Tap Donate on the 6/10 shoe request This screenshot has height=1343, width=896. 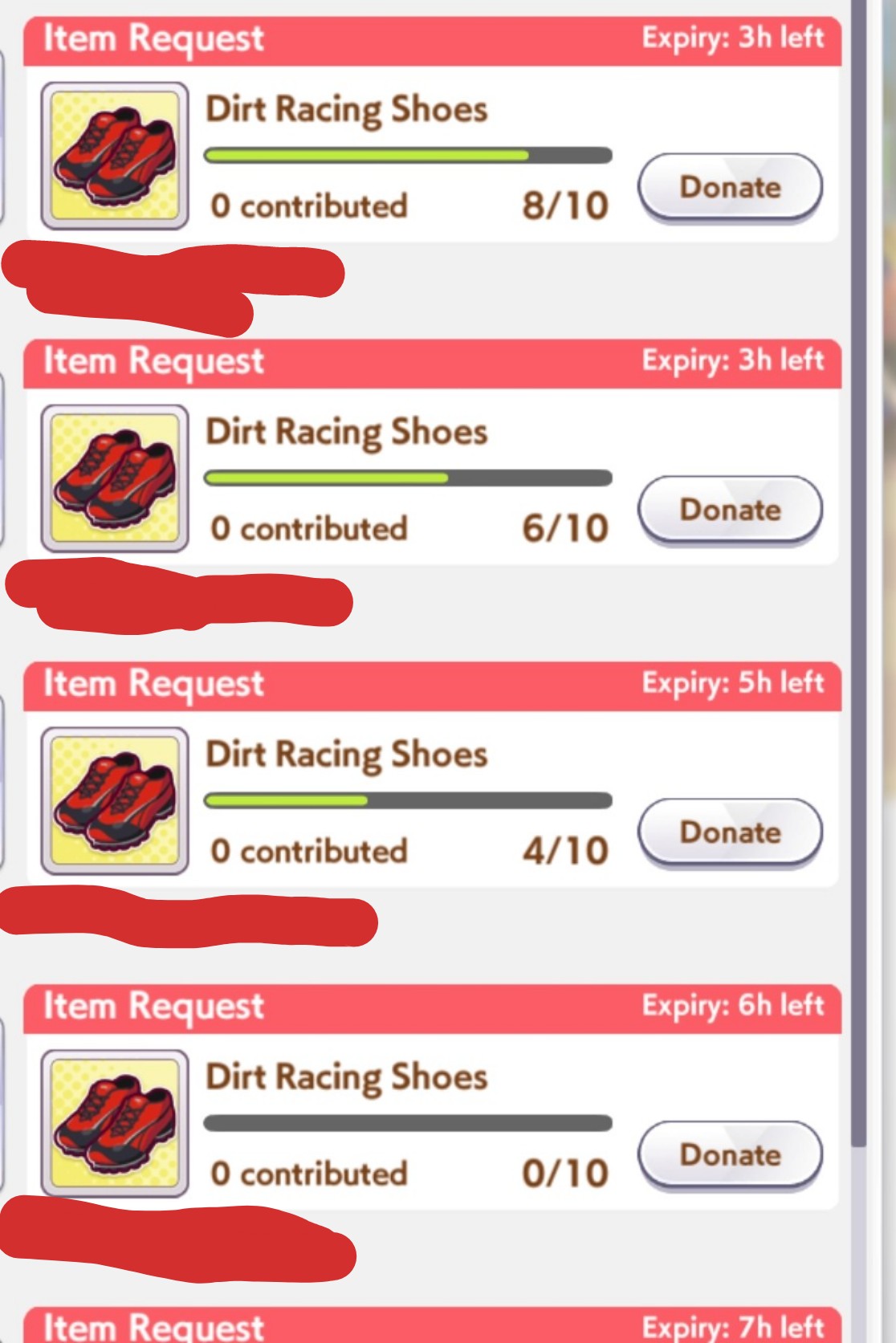coord(730,511)
